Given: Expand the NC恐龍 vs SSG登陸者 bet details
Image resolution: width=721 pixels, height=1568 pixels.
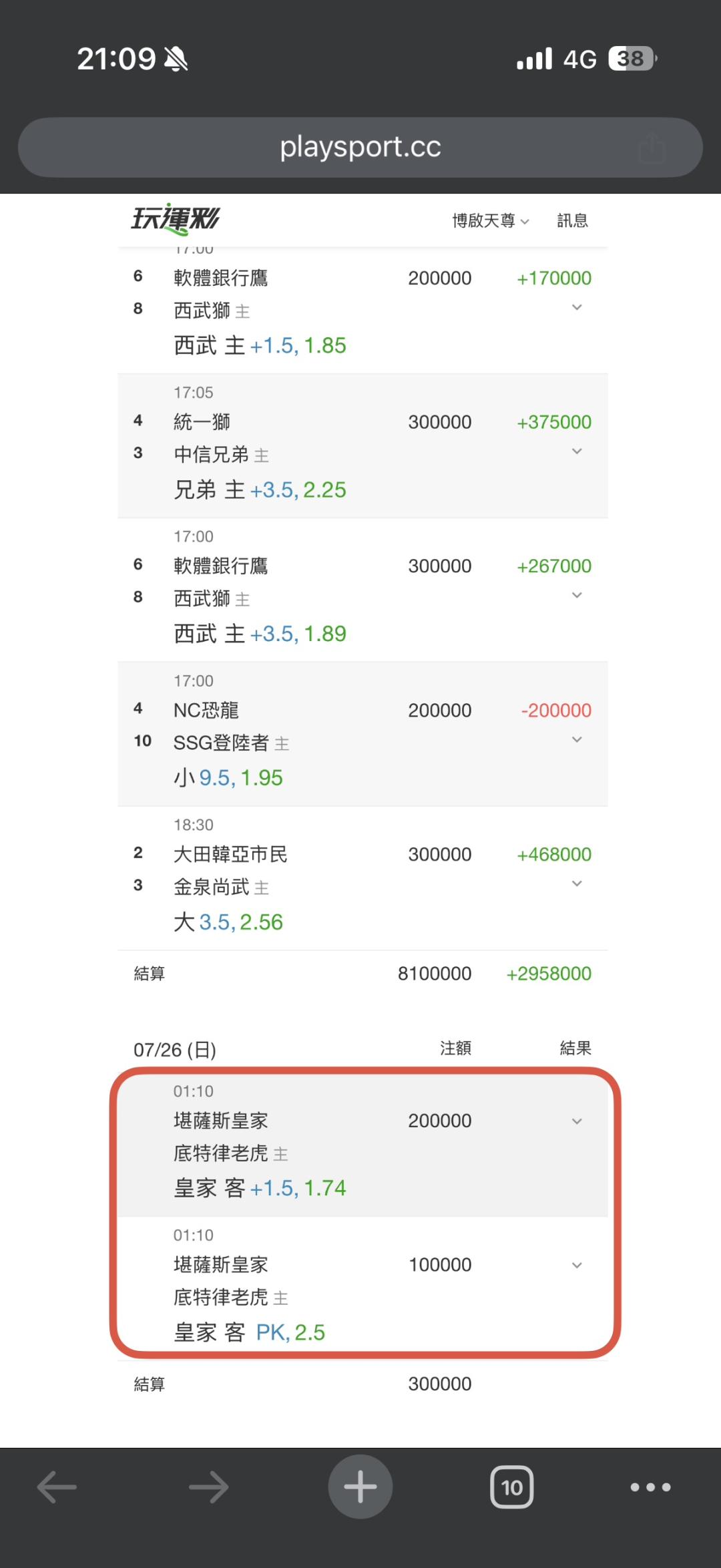Looking at the screenshot, I should tap(577, 739).
